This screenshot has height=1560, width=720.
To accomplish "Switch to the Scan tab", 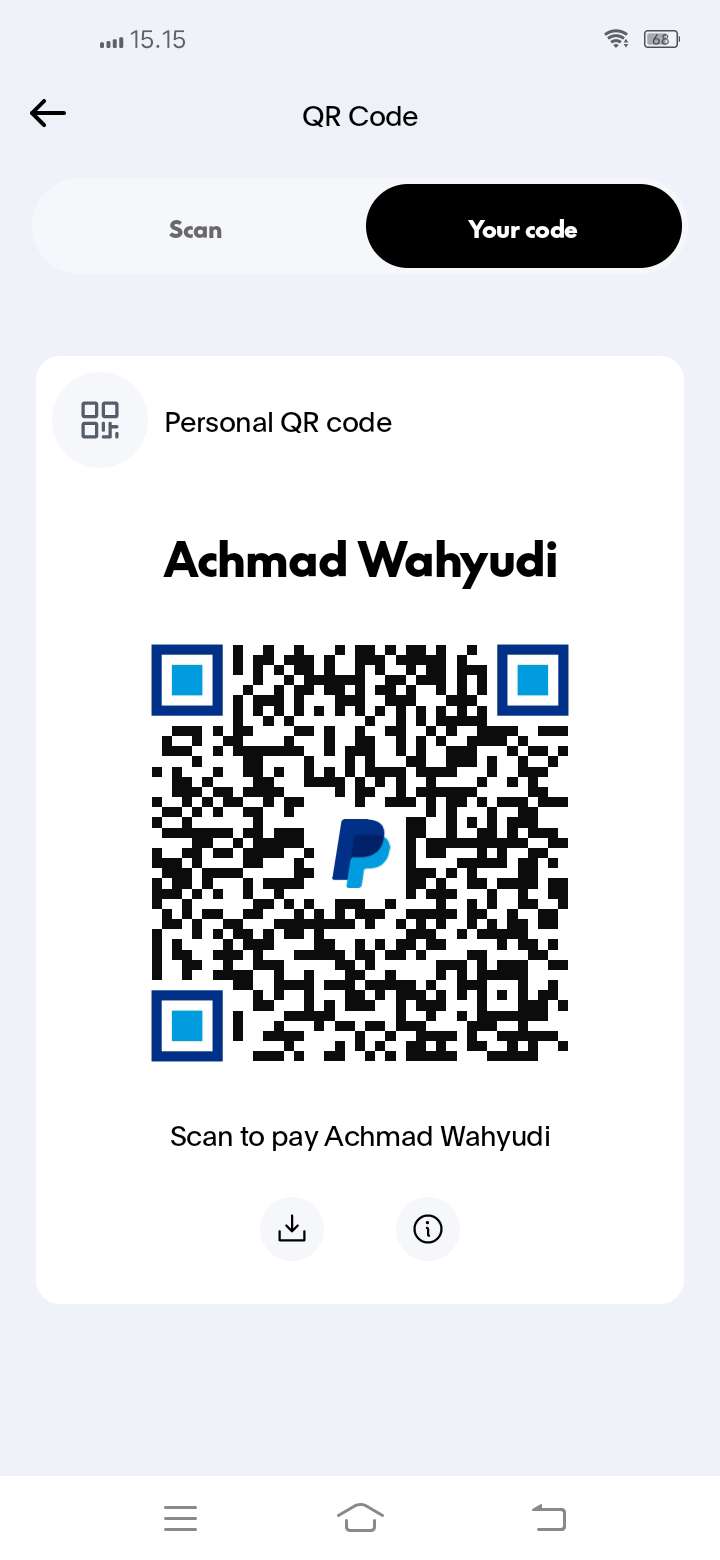I will point(196,229).
